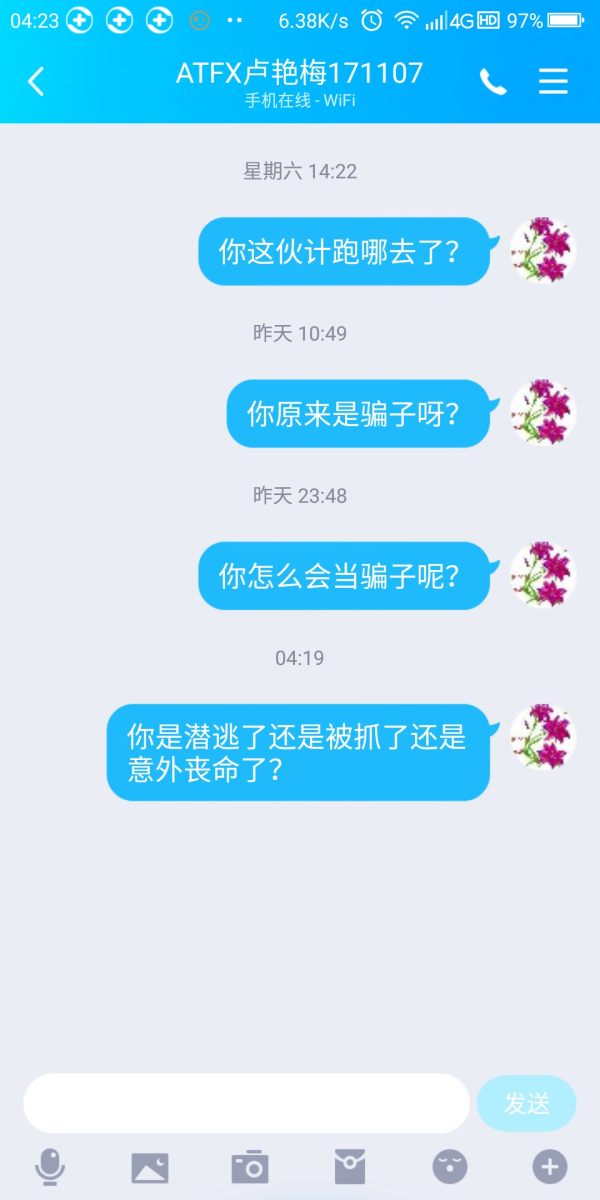Open the emoji panel
600x1200 pixels.
tap(450, 1166)
